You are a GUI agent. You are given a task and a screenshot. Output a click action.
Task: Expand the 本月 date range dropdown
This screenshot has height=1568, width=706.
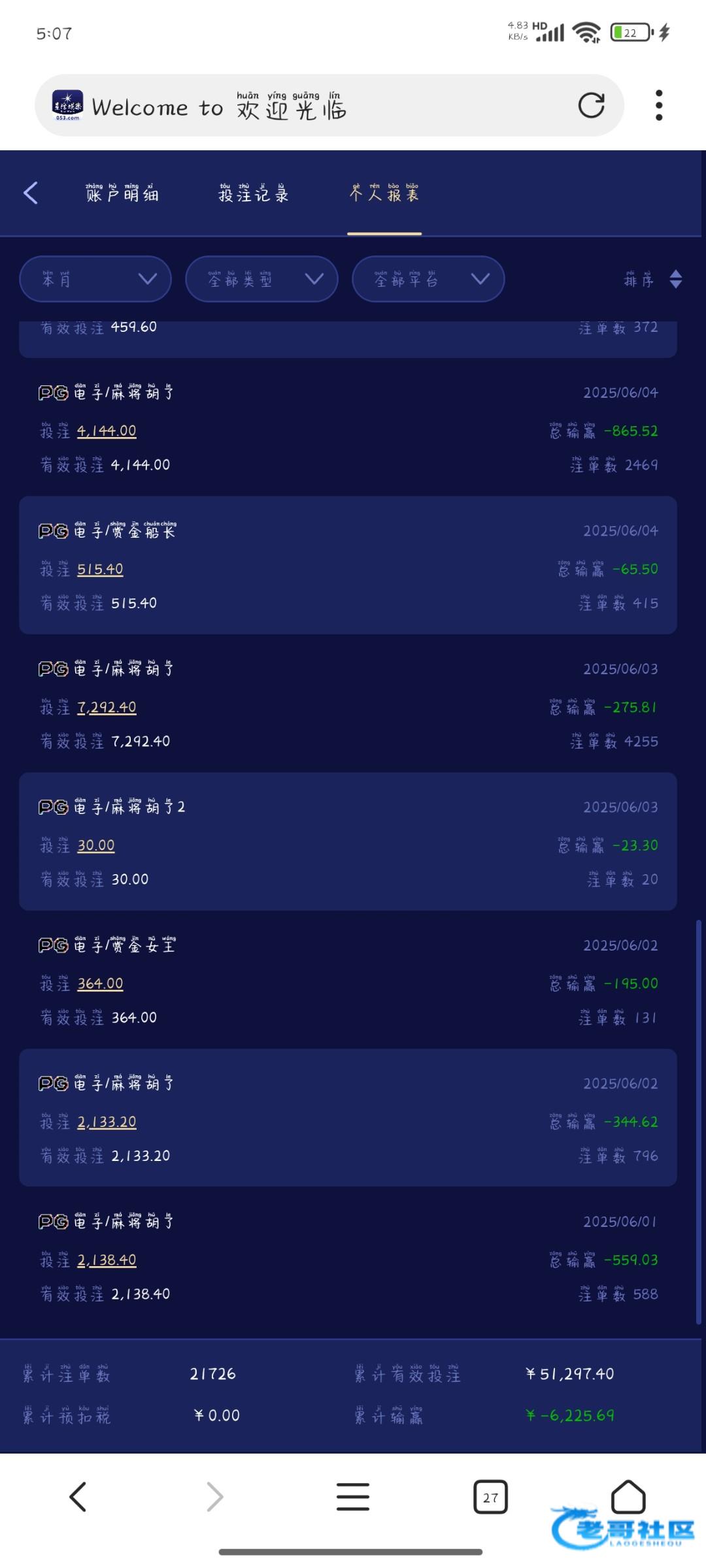click(x=95, y=279)
